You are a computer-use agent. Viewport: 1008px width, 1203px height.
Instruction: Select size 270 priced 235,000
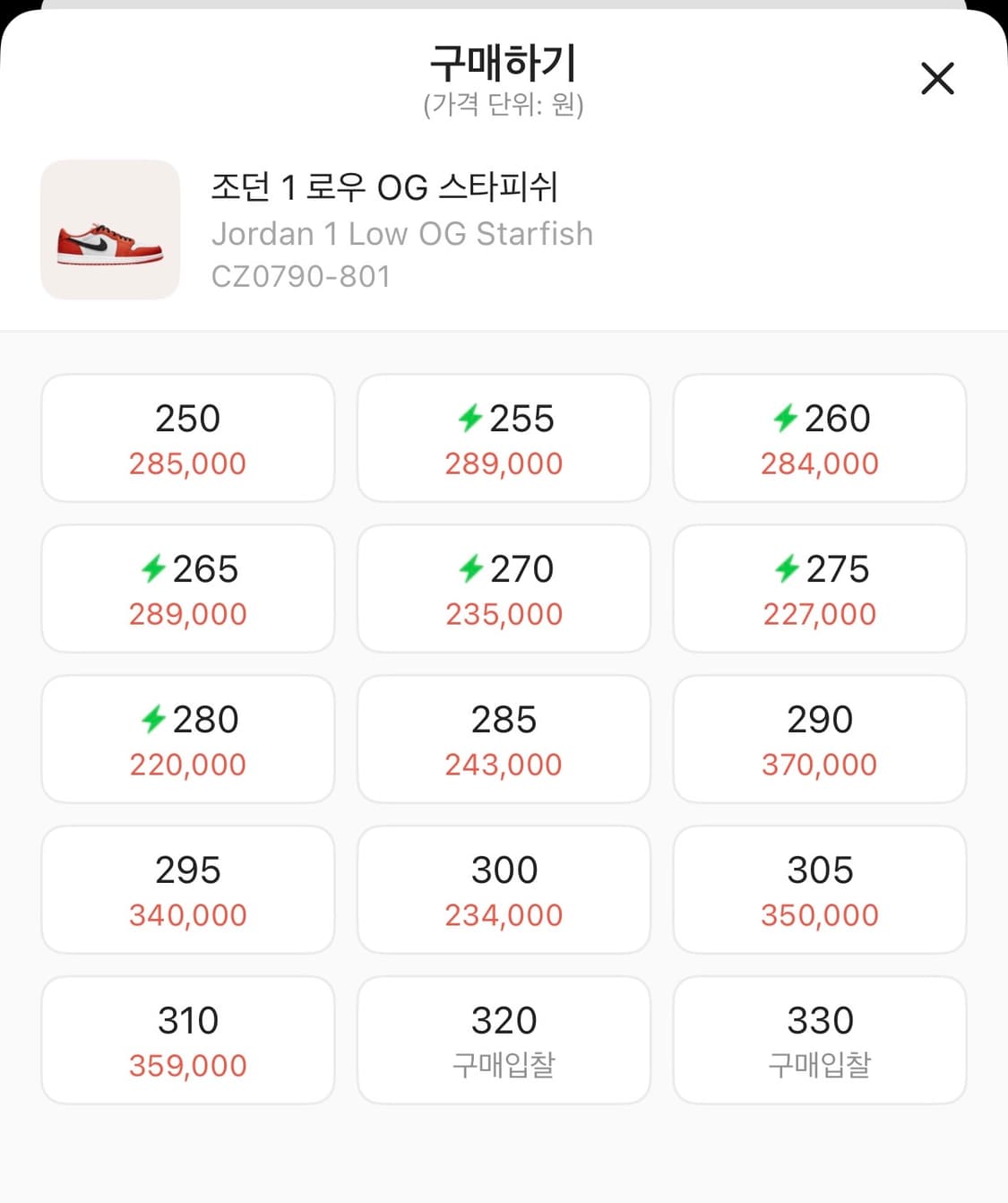pyautogui.click(x=504, y=588)
